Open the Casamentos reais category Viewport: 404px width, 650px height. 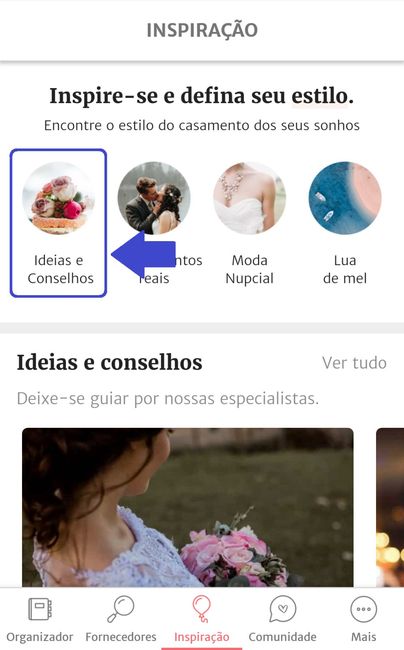click(x=154, y=223)
